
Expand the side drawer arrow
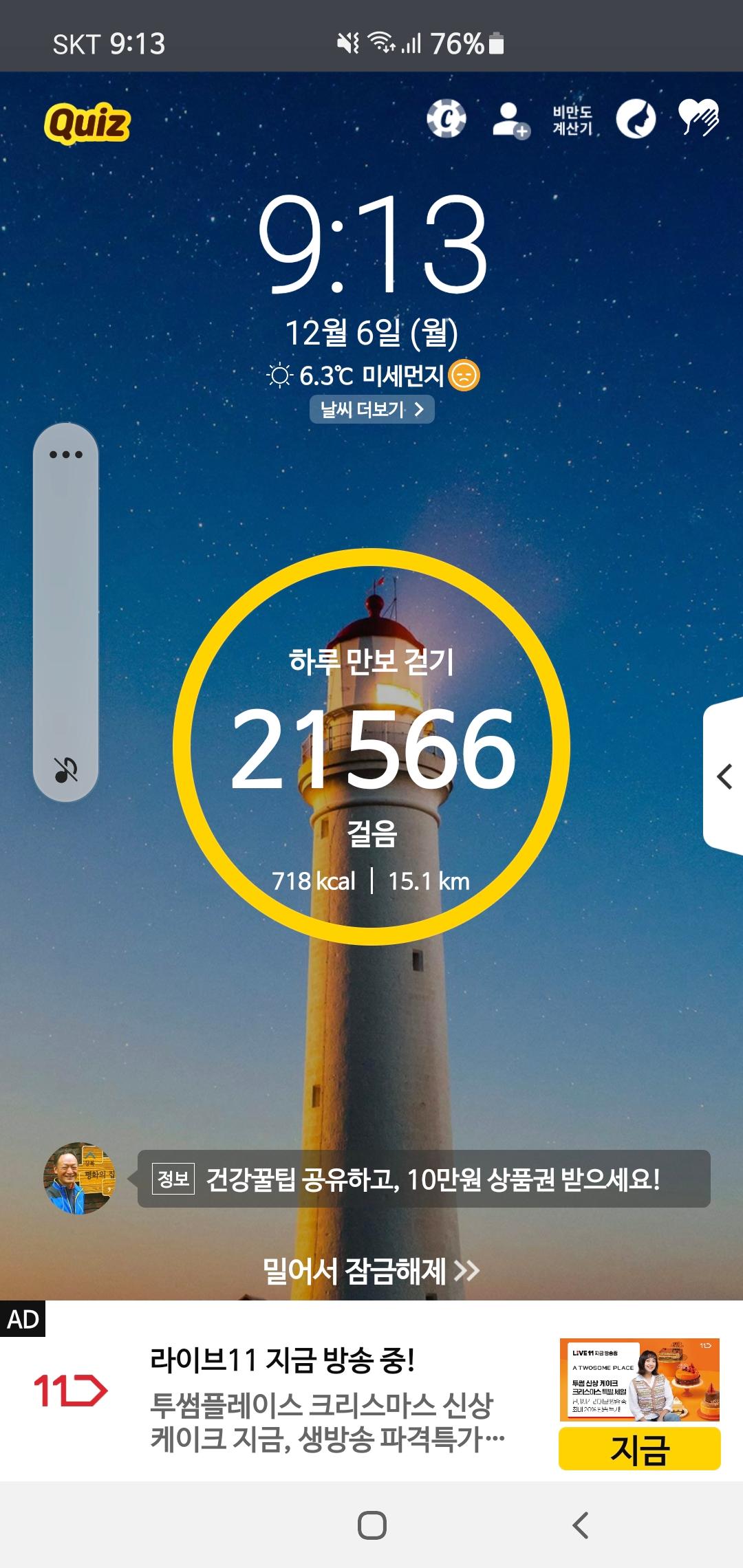tap(724, 777)
